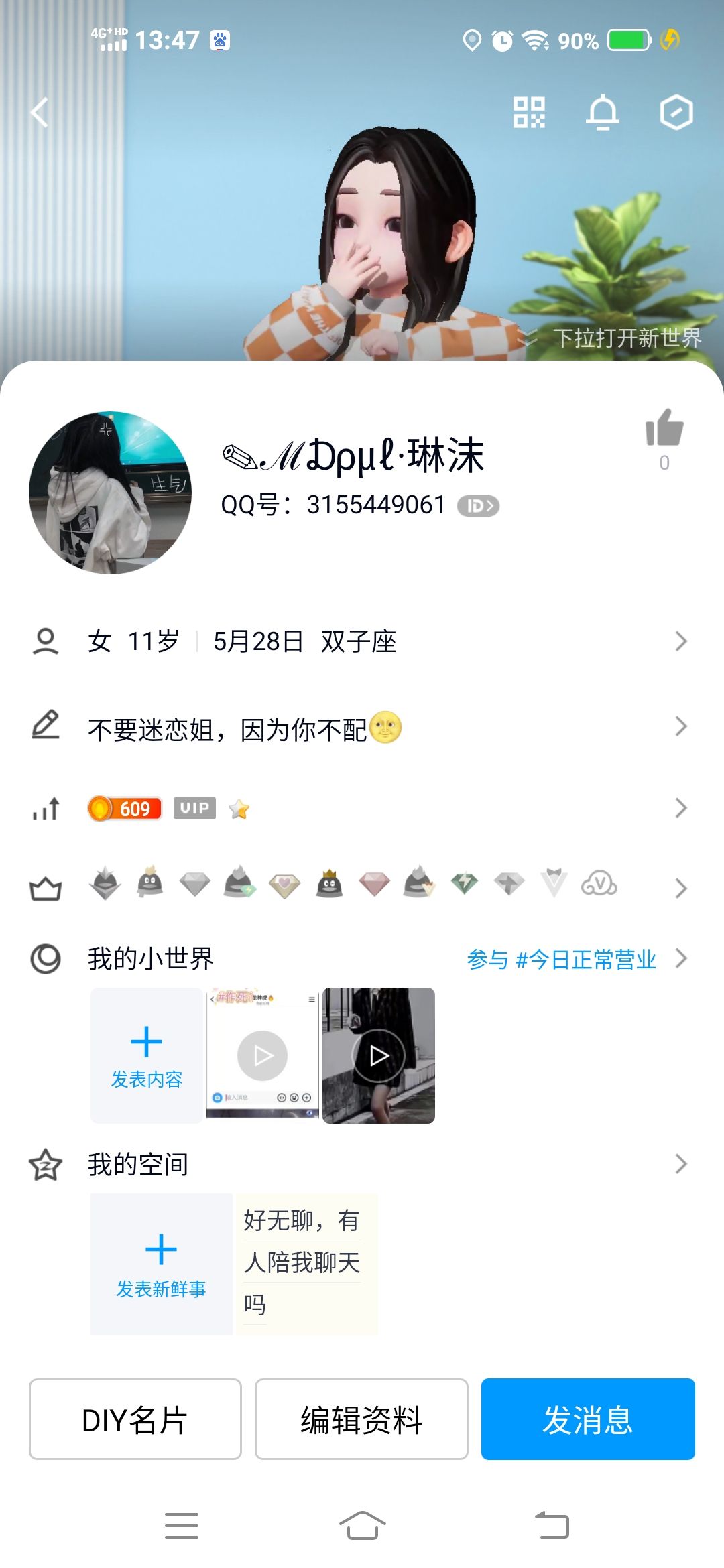Tap the 编辑资料 button

tap(361, 1419)
